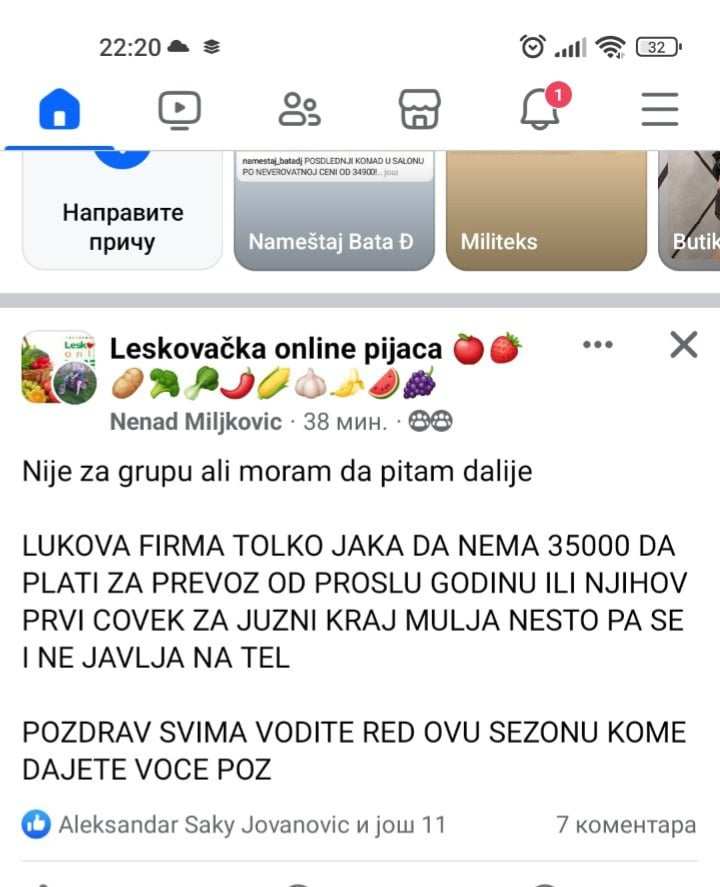Hide the post with the X button
Viewport: 720px width, 887px height.
[683, 345]
